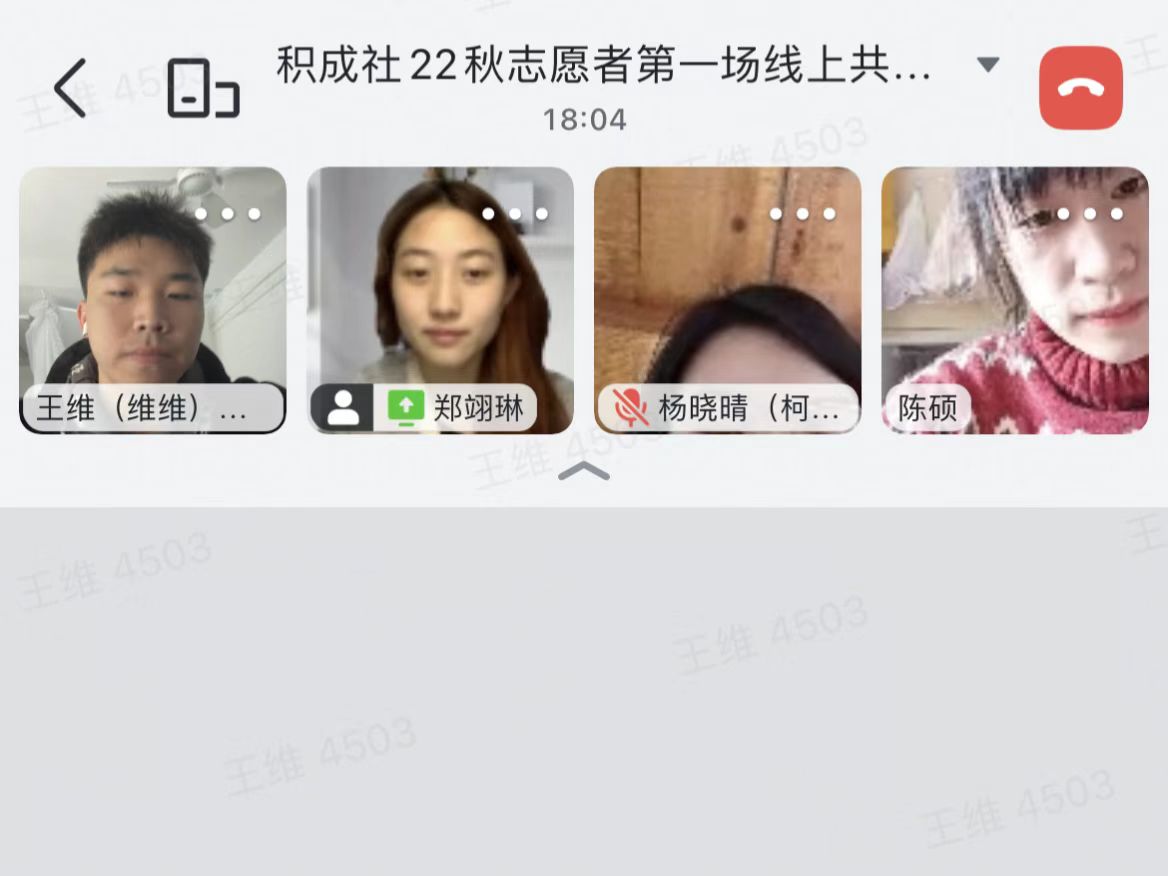
Task: Open three-dot menu on 陈硕's tile
Action: click(1090, 214)
